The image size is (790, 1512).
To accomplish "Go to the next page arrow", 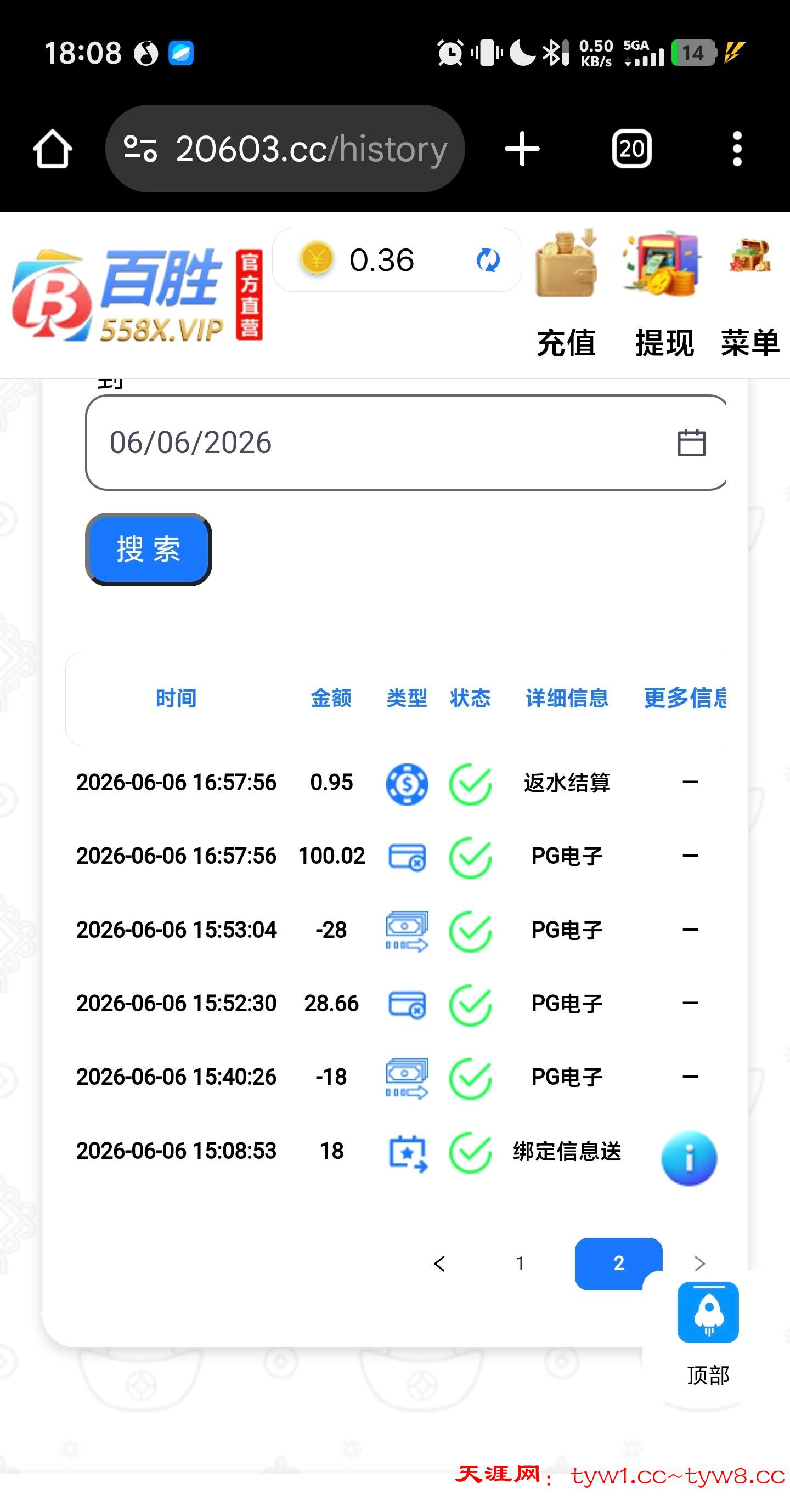I will (699, 1263).
